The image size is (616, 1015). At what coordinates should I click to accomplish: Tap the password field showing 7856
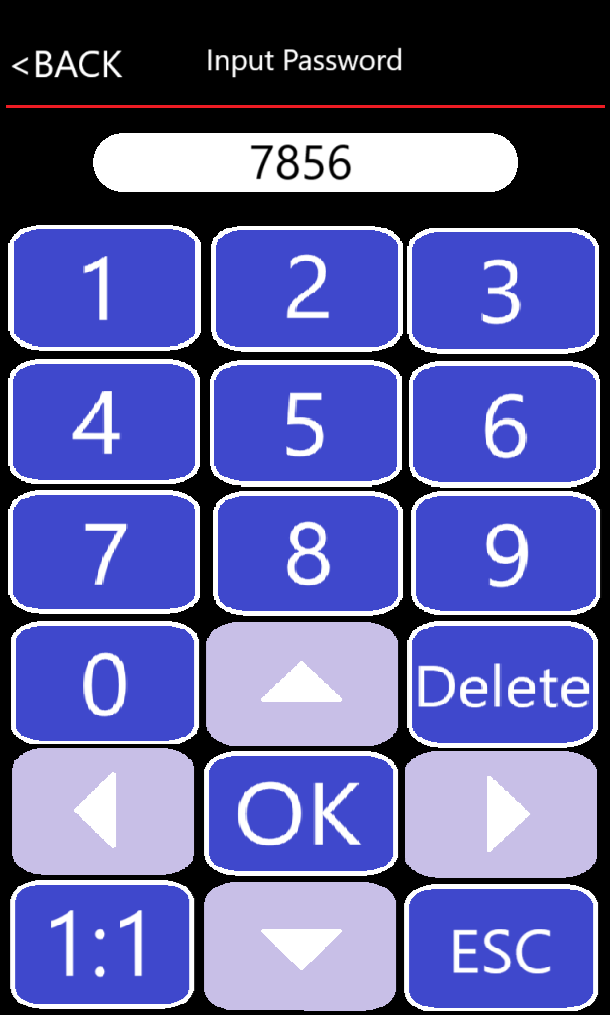coord(305,162)
